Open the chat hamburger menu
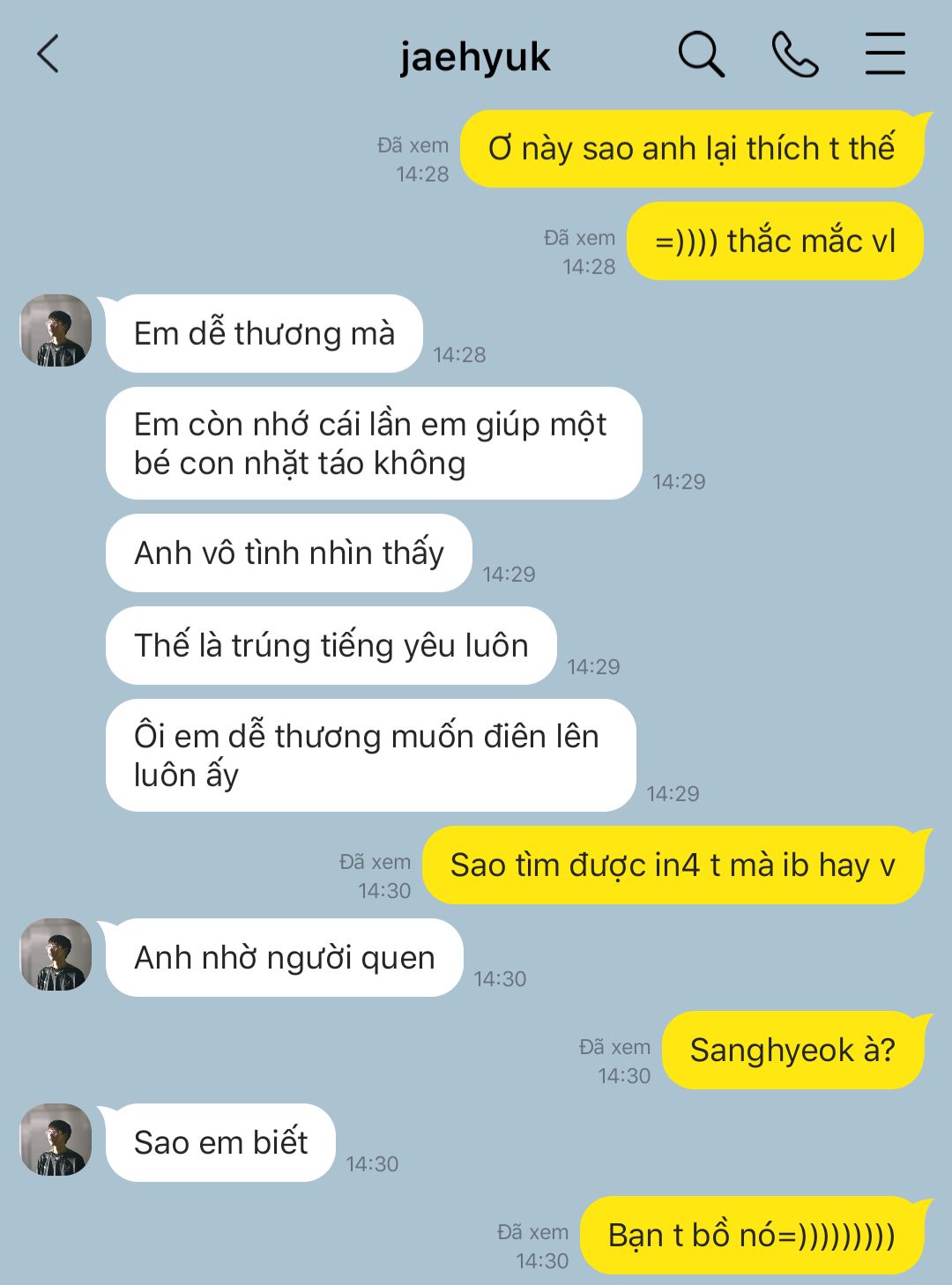952x1285 pixels. coord(885,54)
